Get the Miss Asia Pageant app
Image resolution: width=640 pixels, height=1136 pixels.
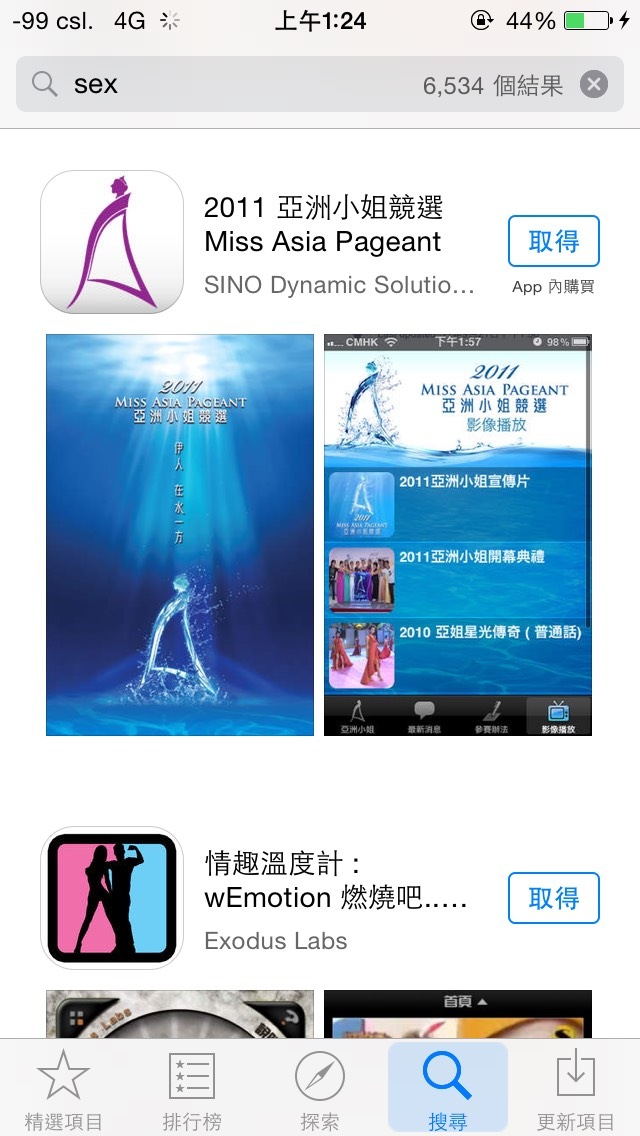click(553, 241)
